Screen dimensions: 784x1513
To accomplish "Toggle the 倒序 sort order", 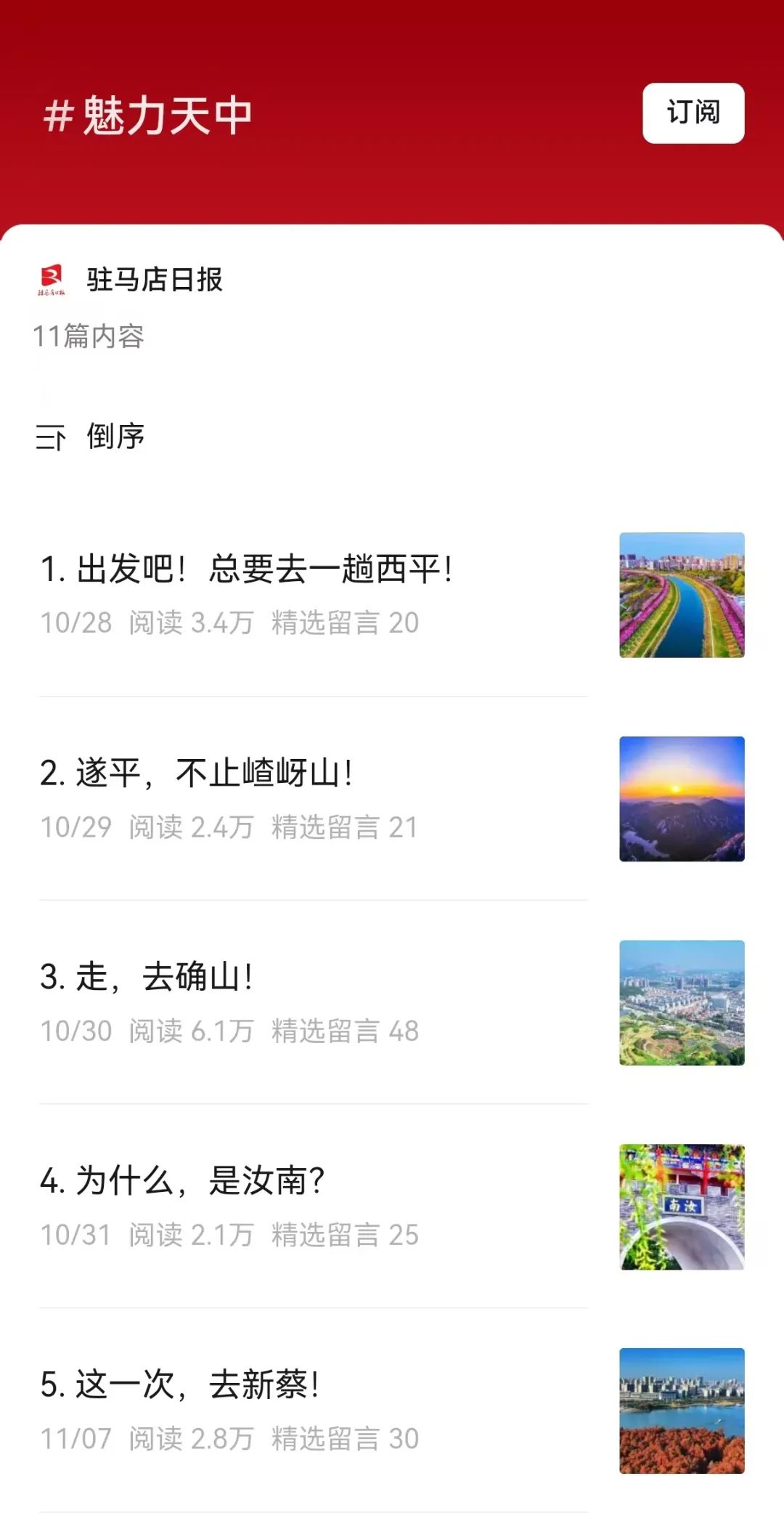I will (92, 437).
